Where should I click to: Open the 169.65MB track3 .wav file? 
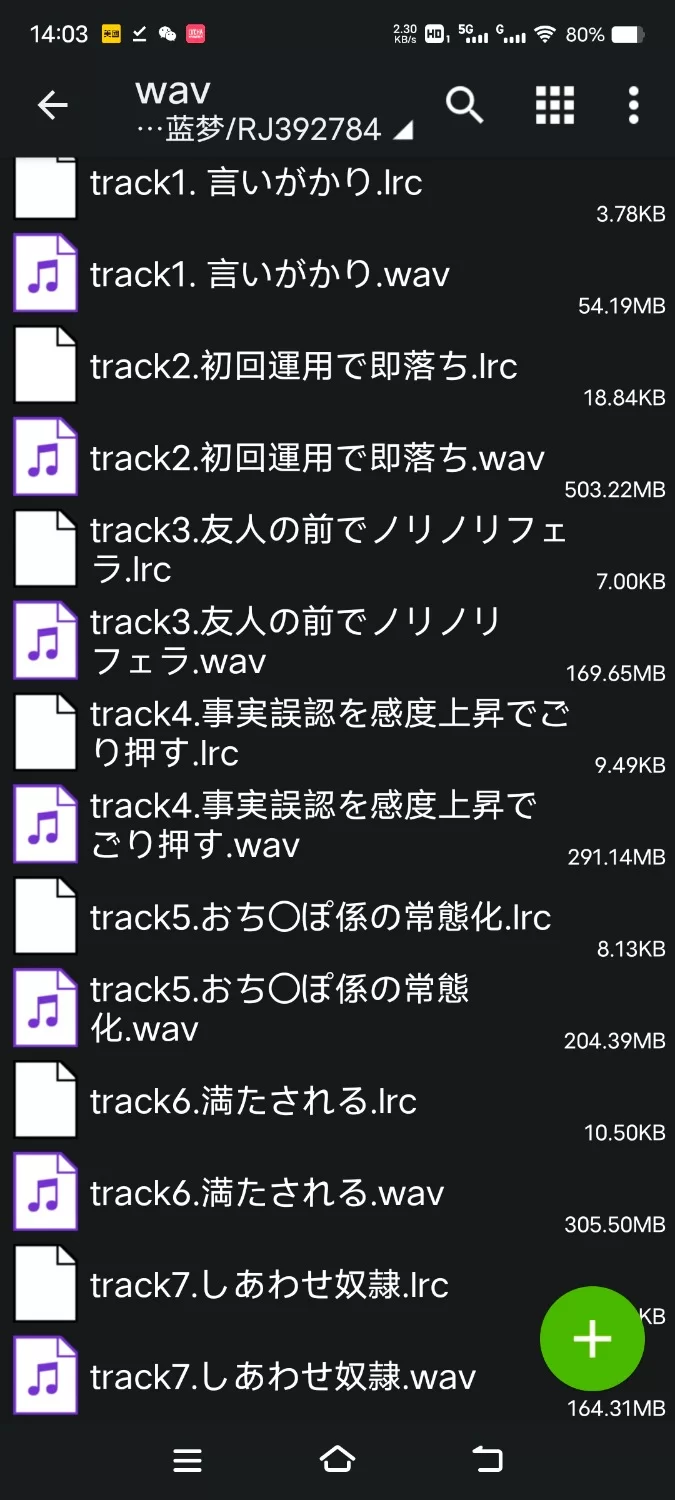pos(295,642)
